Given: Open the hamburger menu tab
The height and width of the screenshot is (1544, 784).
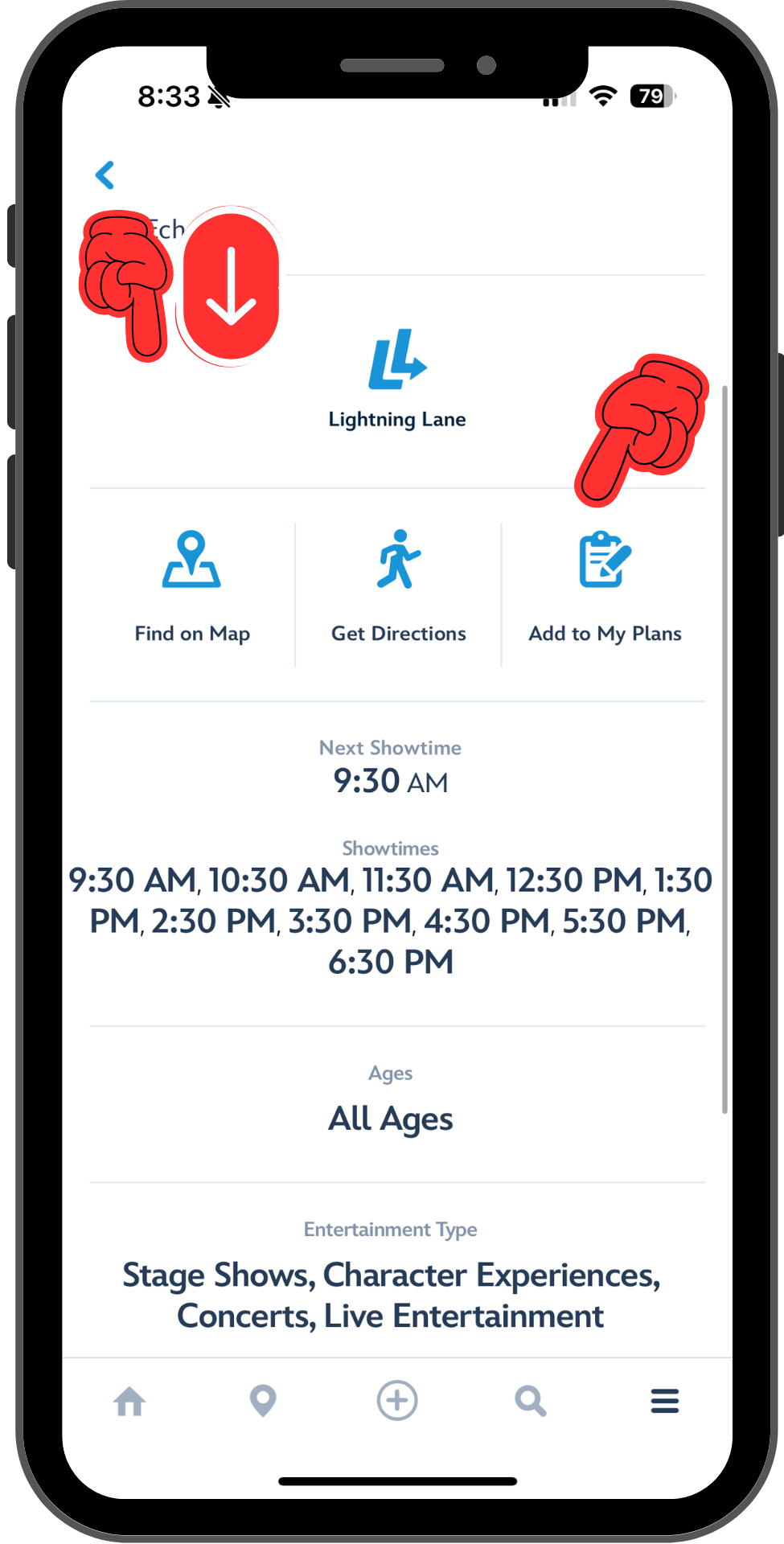Looking at the screenshot, I should pos(664,1402).
